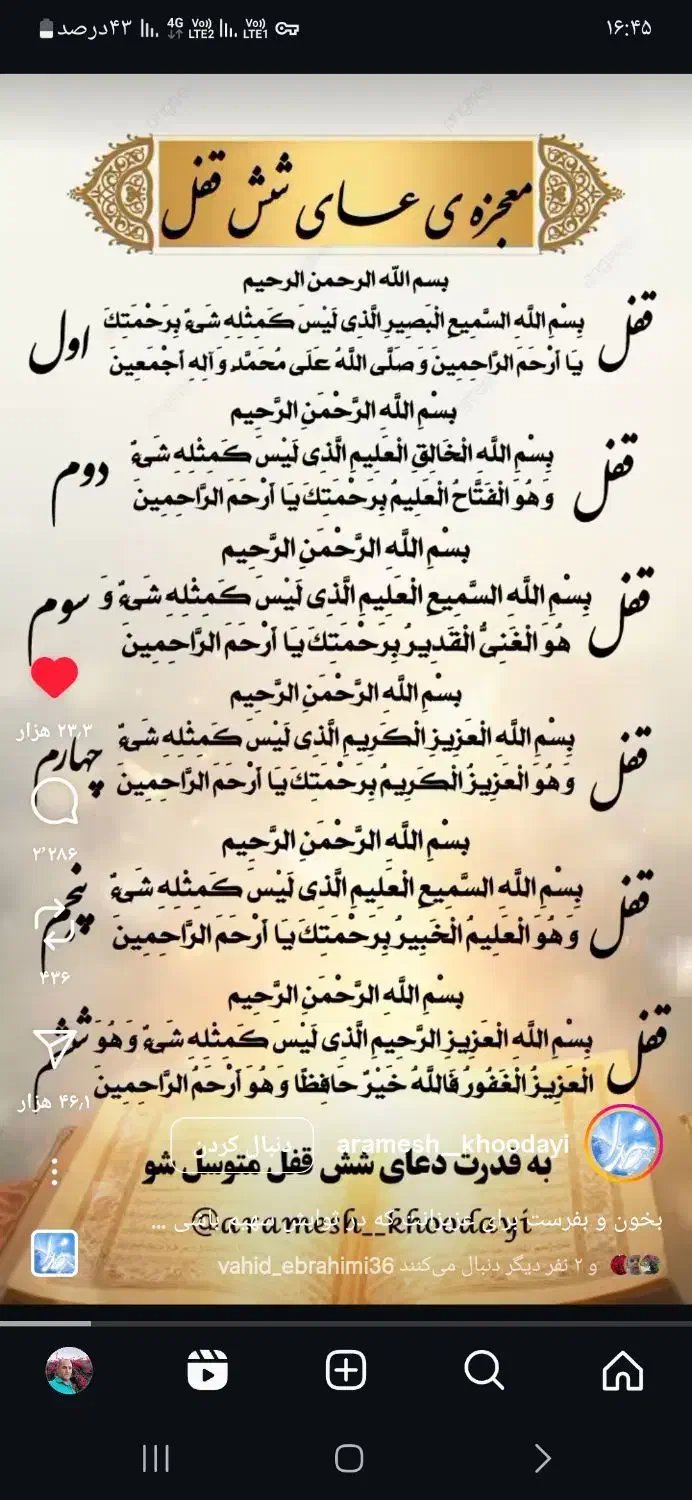Switch to the Search tab

click(484, 1370)
